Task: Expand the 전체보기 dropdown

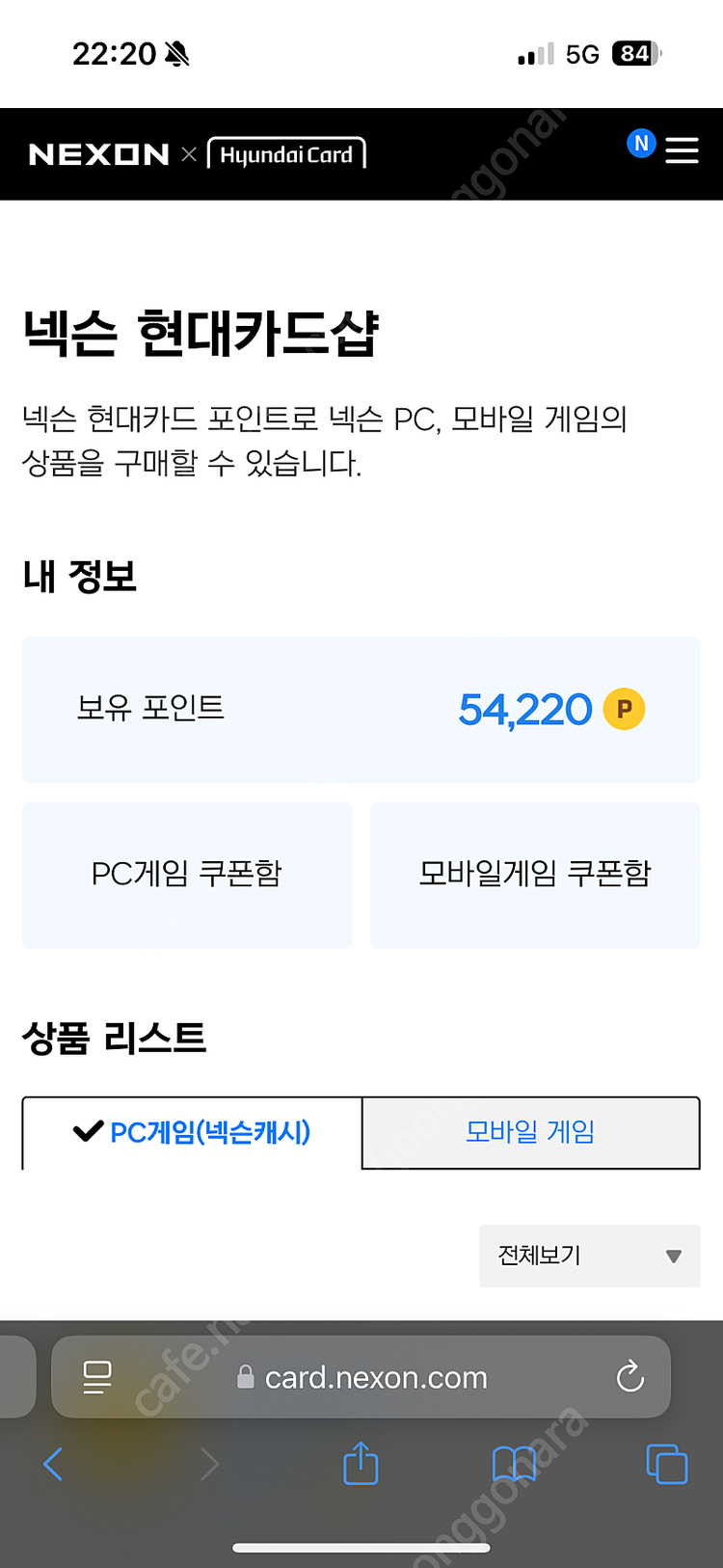Action: coord(590,1256)
